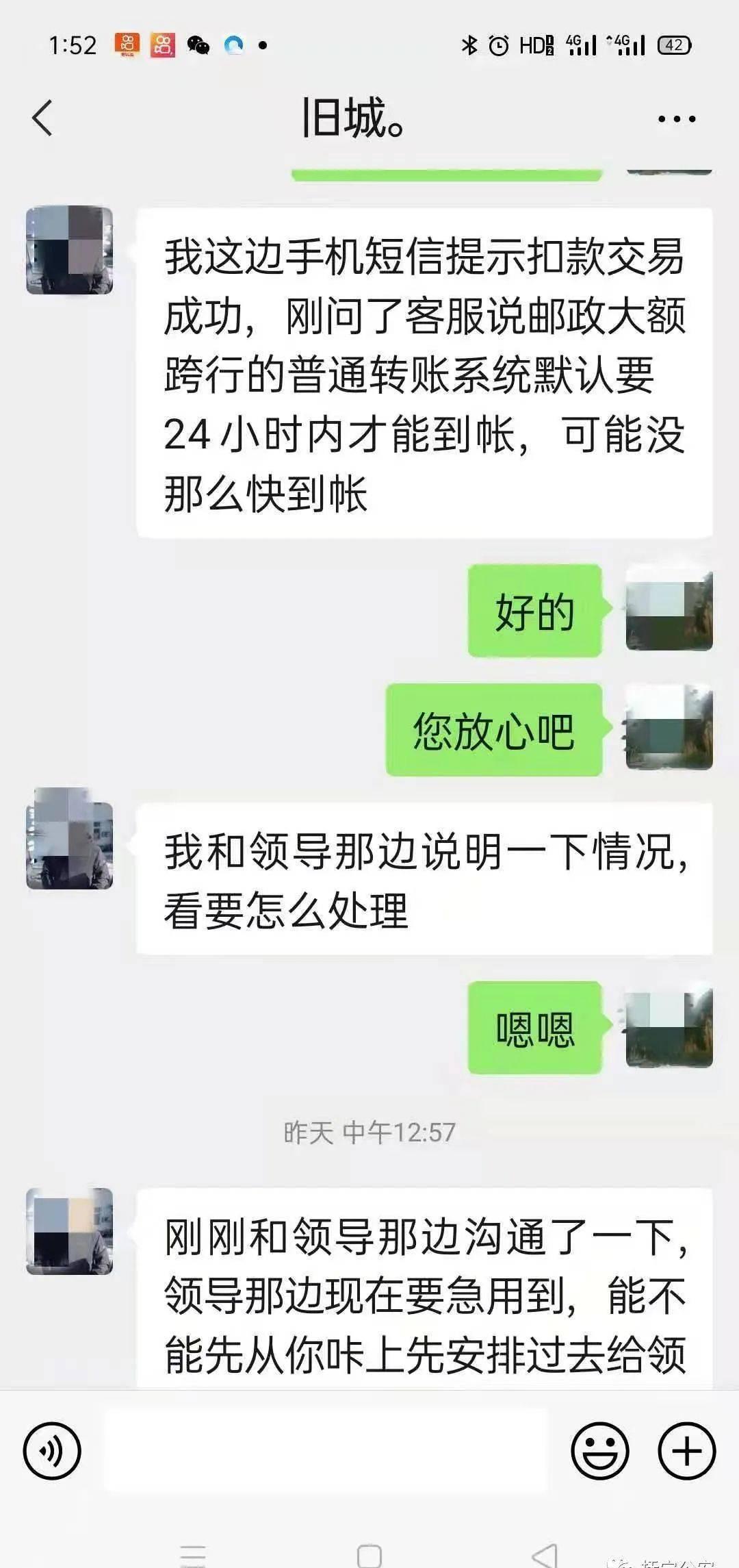Viewport: 739px width, 1568px height.
Task: Open the chat info three-dot menu
Action: click(676, 119)
